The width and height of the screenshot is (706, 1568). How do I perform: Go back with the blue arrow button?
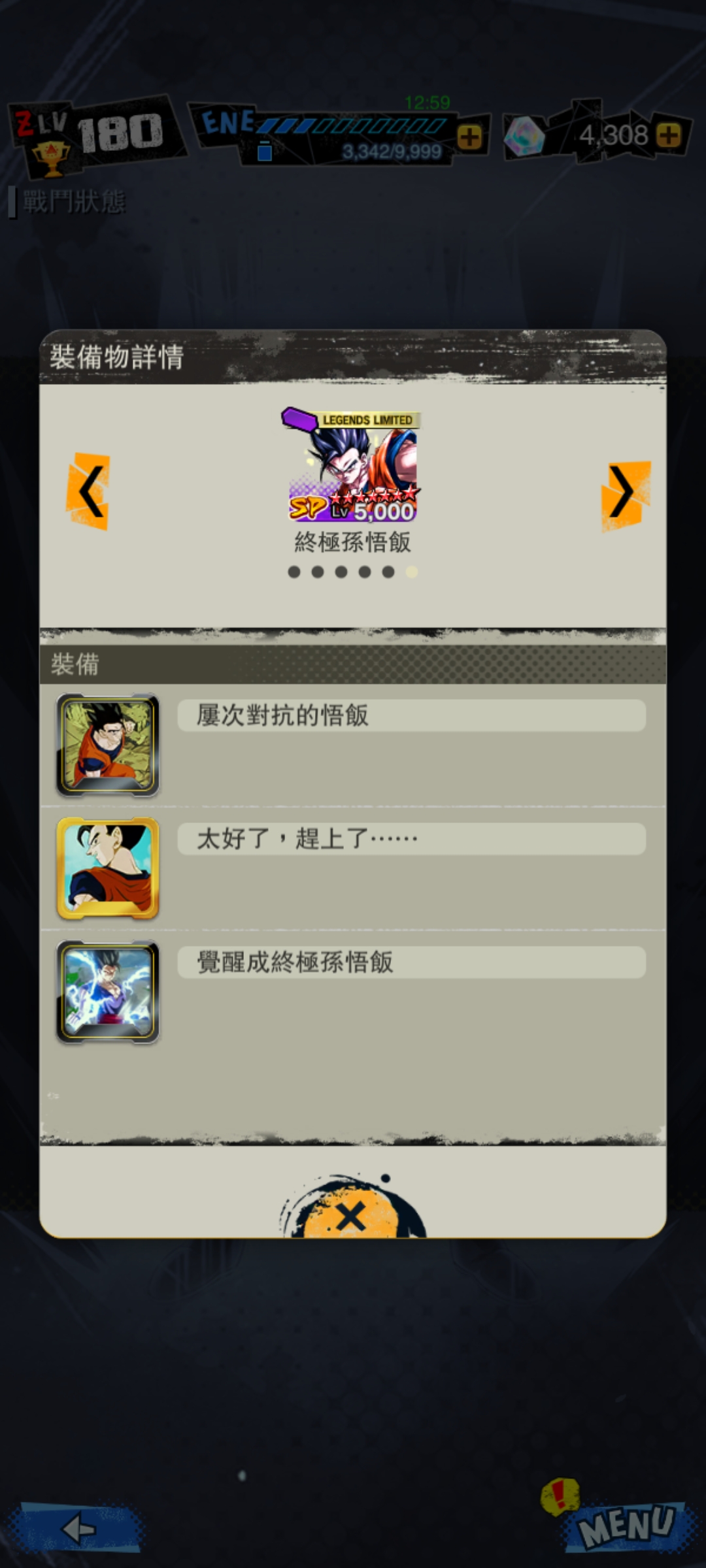tap(79, 1528)
